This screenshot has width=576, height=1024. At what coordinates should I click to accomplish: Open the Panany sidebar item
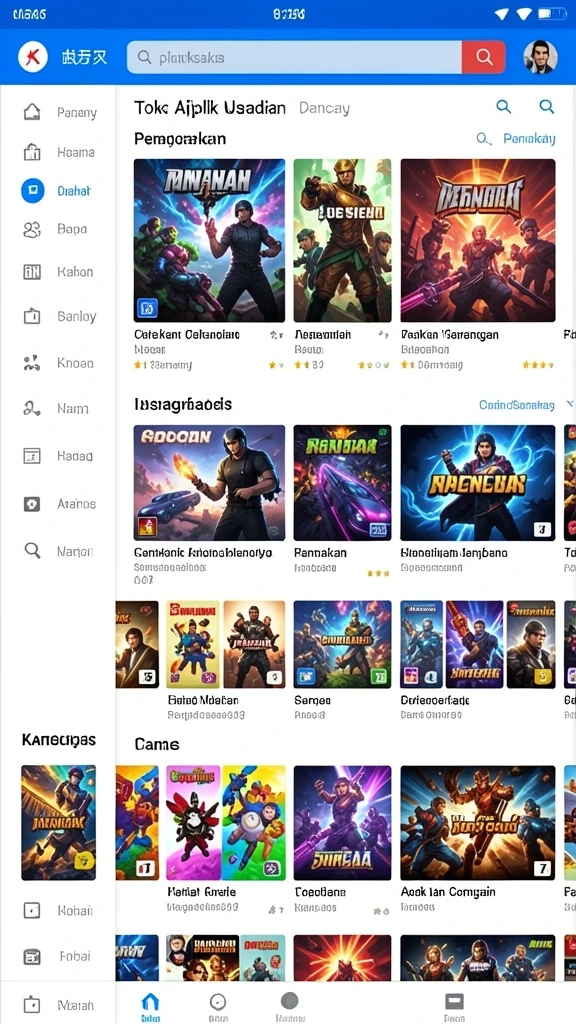(x=59, y=112)
